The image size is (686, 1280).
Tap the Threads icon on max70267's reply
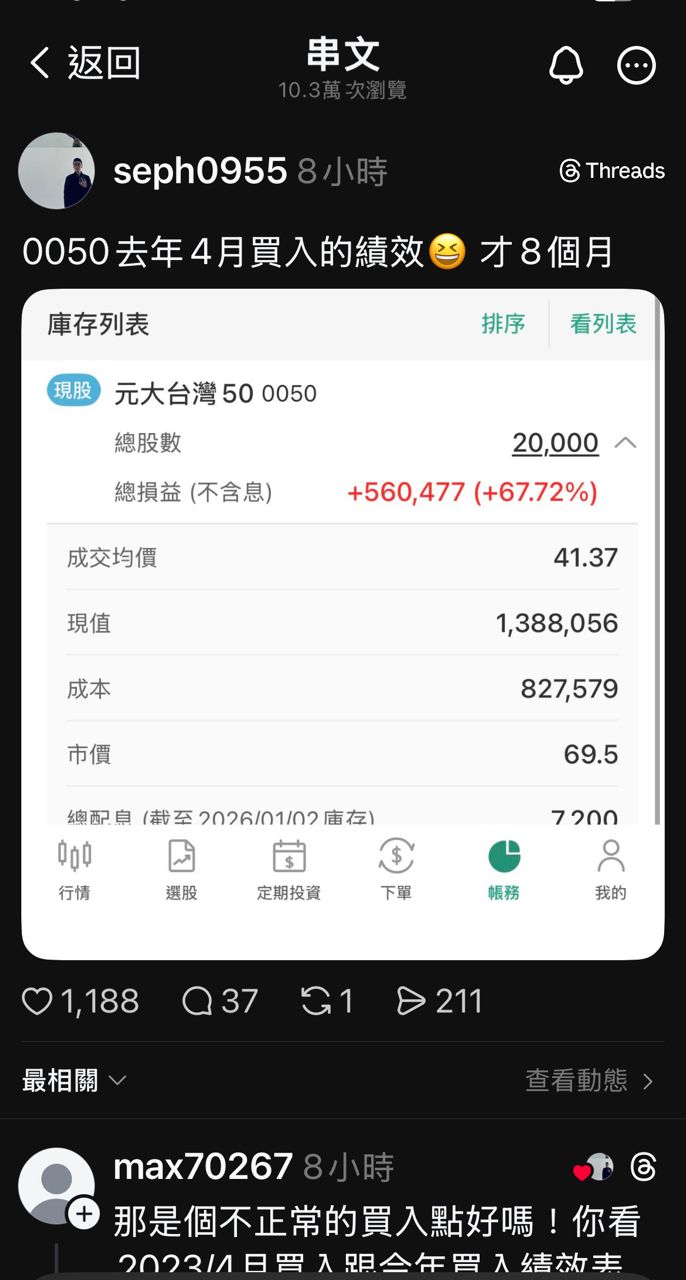tap(644, 1167)
